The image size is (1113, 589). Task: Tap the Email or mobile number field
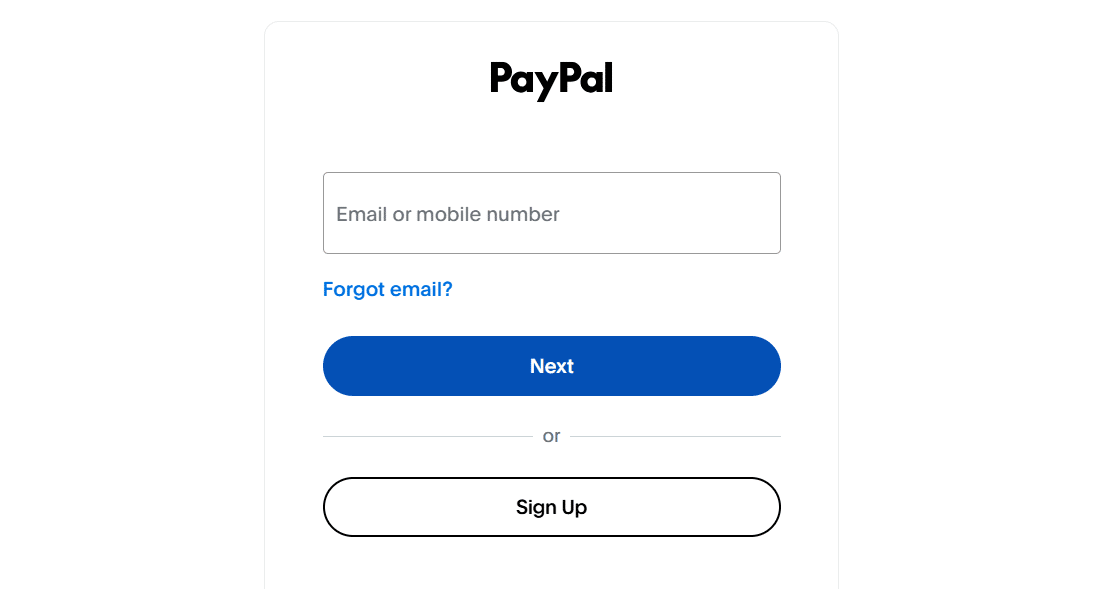pyautogui.click(x=551, y=213)
